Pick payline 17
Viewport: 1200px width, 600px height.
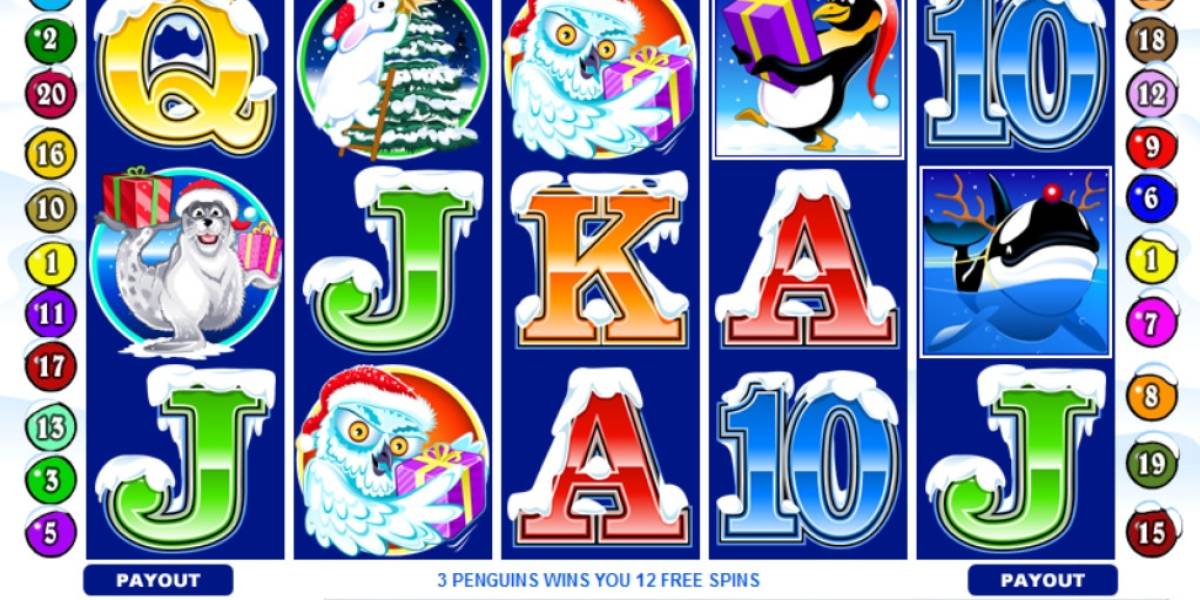point(50,366)
